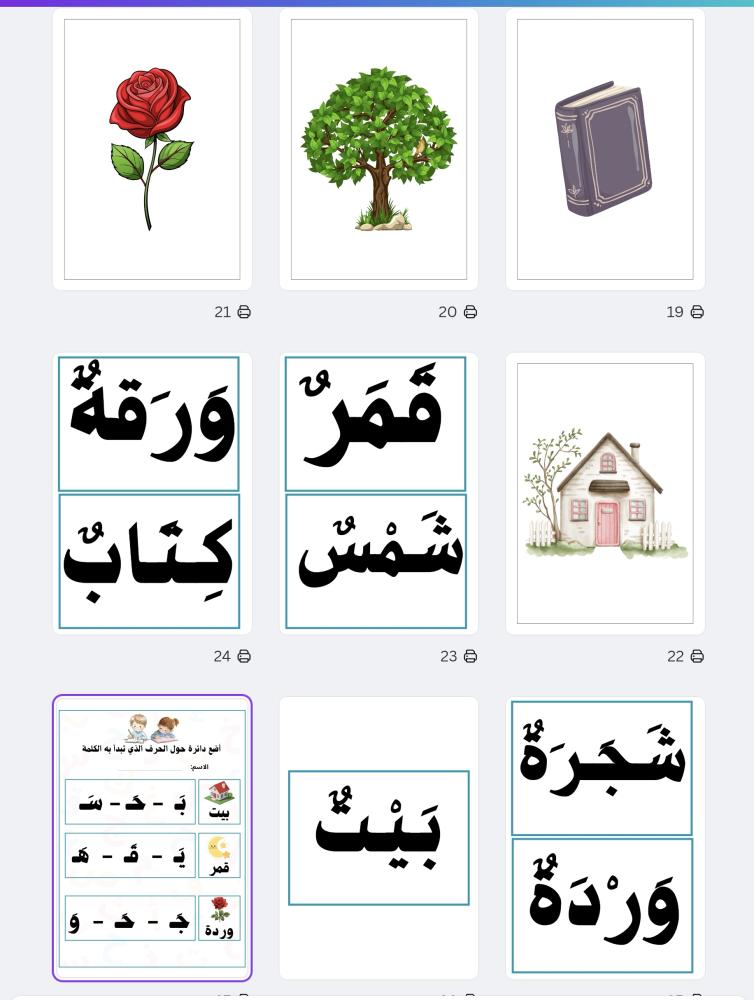Tap the print icon for page 20

470,312
